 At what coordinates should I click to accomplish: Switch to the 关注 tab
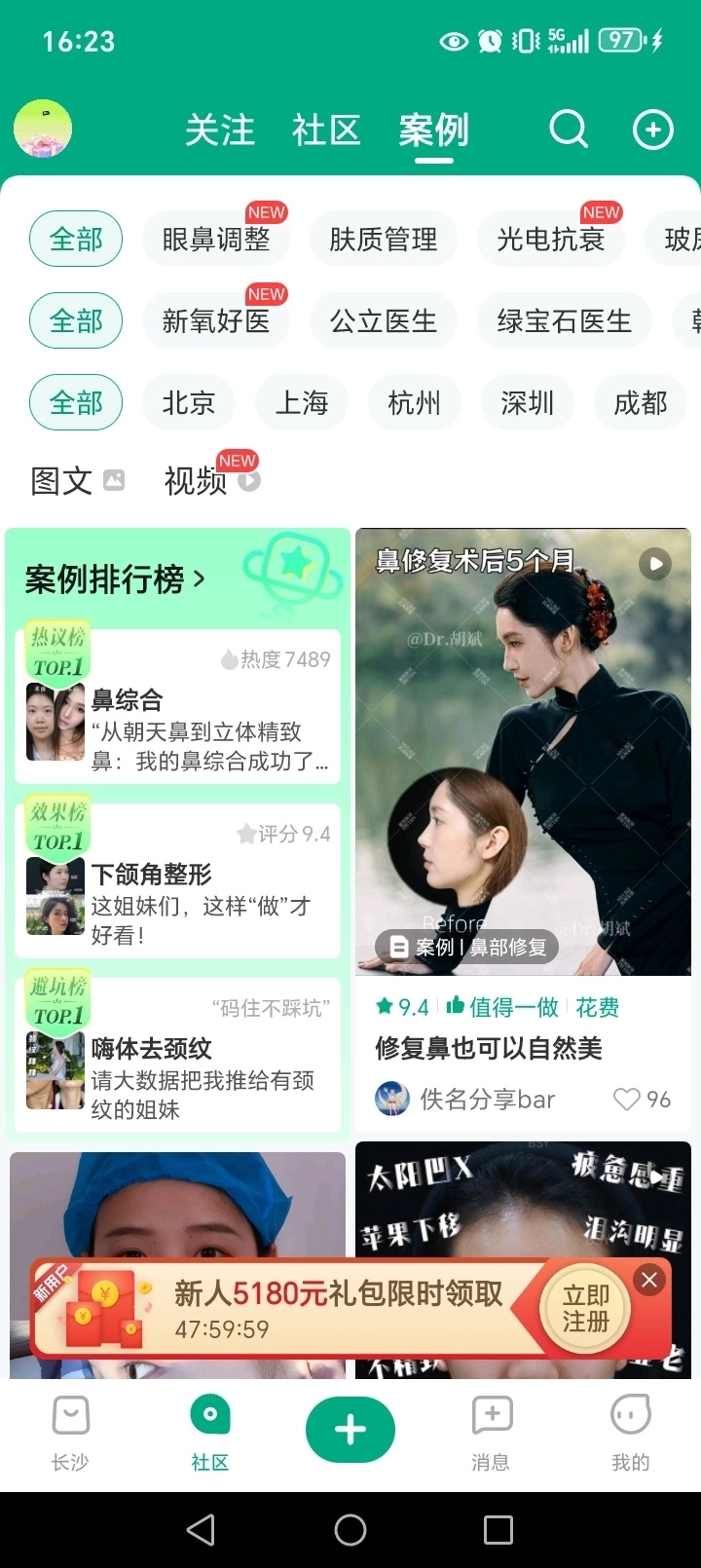[220, 130]
